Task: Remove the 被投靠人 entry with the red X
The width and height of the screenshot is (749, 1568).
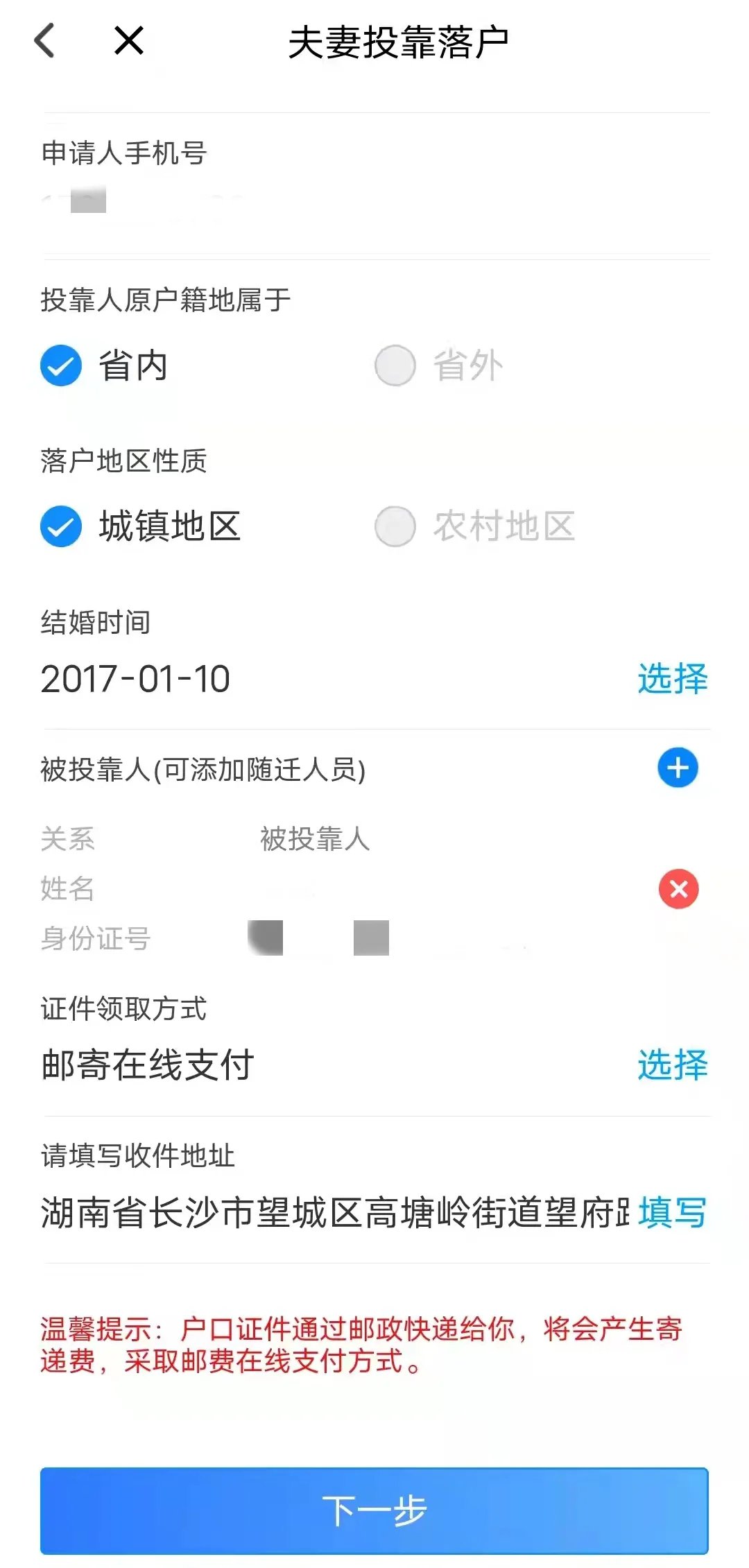Action: point(678,888)
